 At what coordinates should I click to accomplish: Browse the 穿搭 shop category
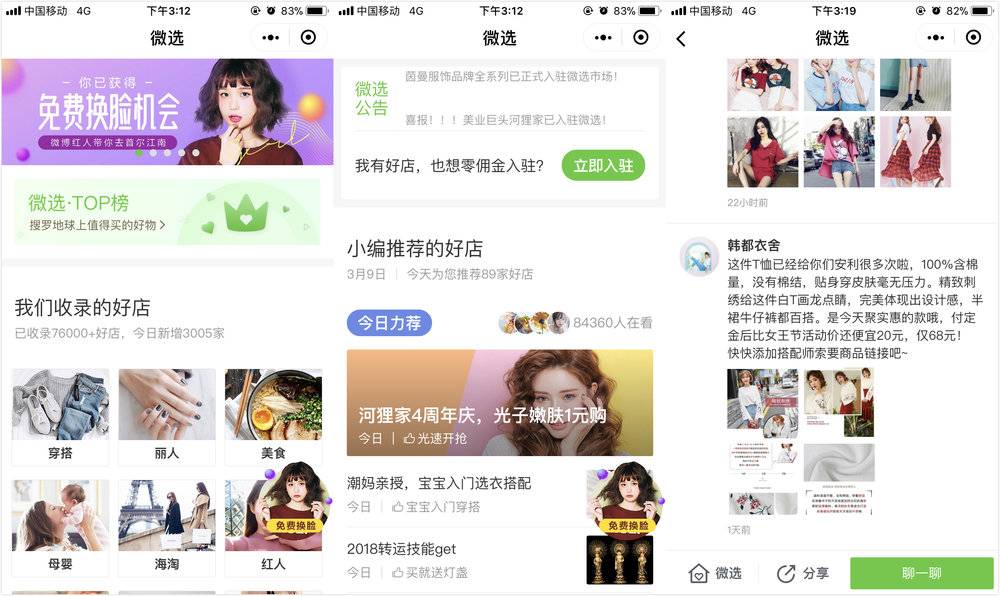pyautogui.click(x=60, y=416)
